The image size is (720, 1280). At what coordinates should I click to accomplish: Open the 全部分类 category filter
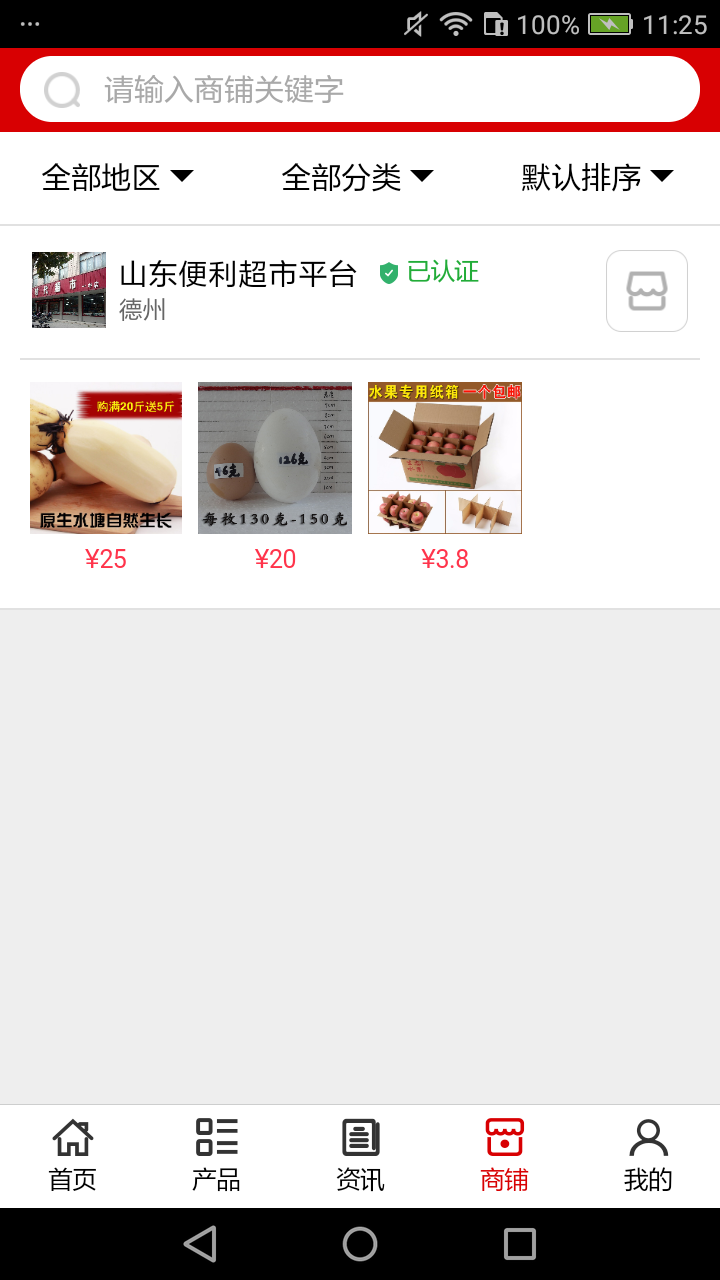[357, 178]
